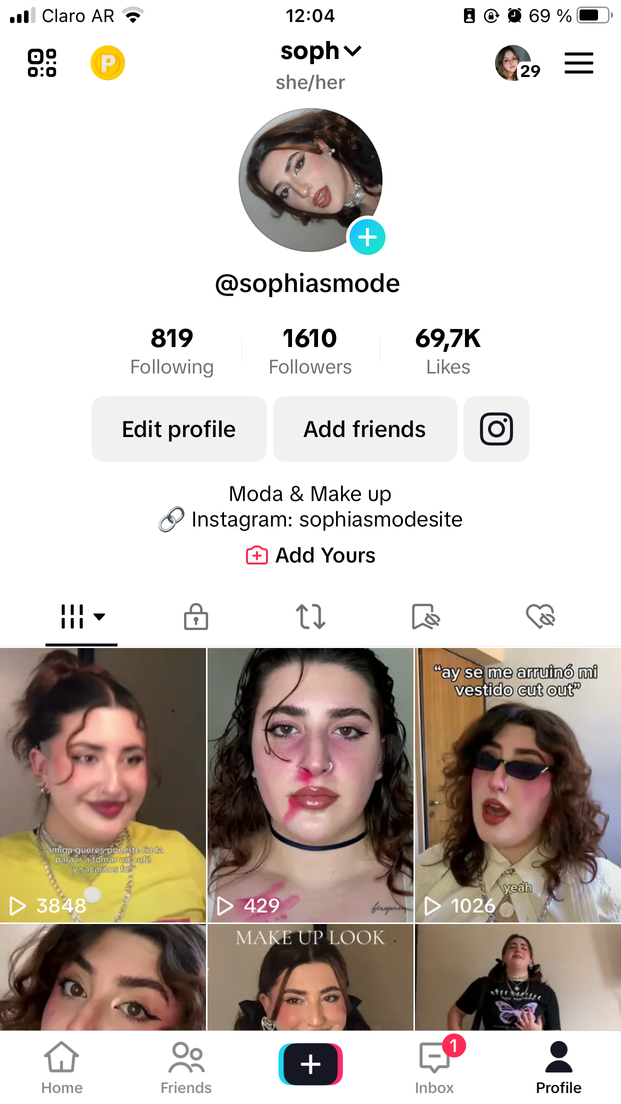Tap Add friends button
This screenshot has height=1104, width=621.
365,429
